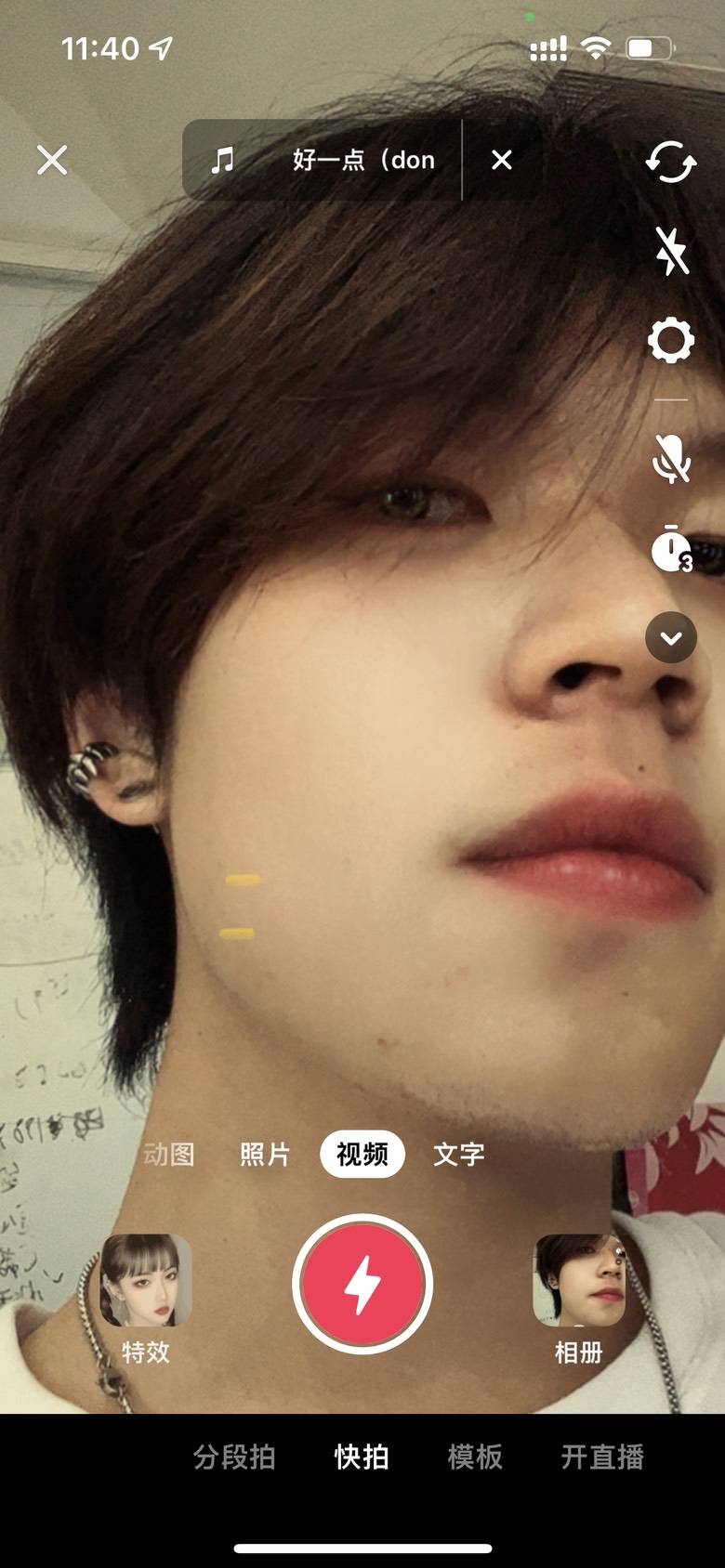Image resolution: width=725 pixels, height=1568 pixels.
Task: Select the 视频 mode
Action: (362, 1155)
